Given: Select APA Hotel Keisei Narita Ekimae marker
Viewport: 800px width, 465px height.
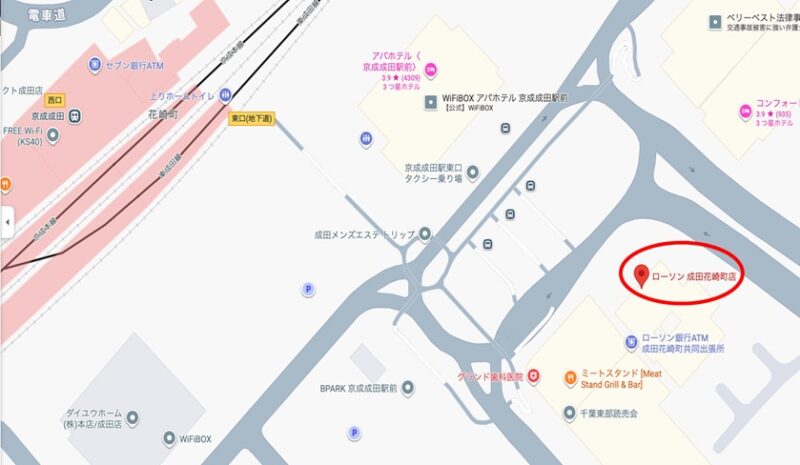Looking at the screenshot, I should click(x=431, y=71).
